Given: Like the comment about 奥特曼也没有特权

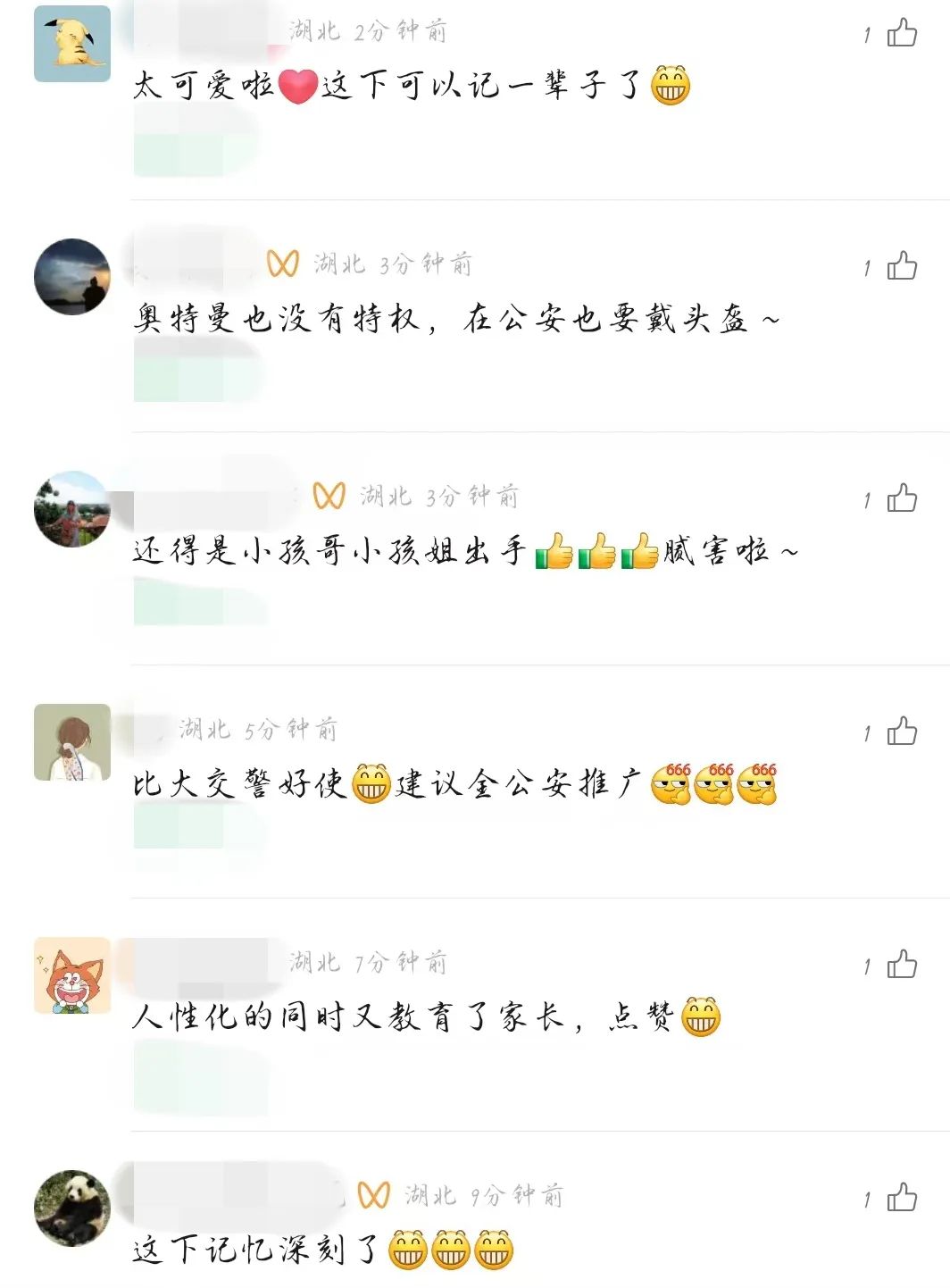Looking at the screenshot, I should (901, 266).
